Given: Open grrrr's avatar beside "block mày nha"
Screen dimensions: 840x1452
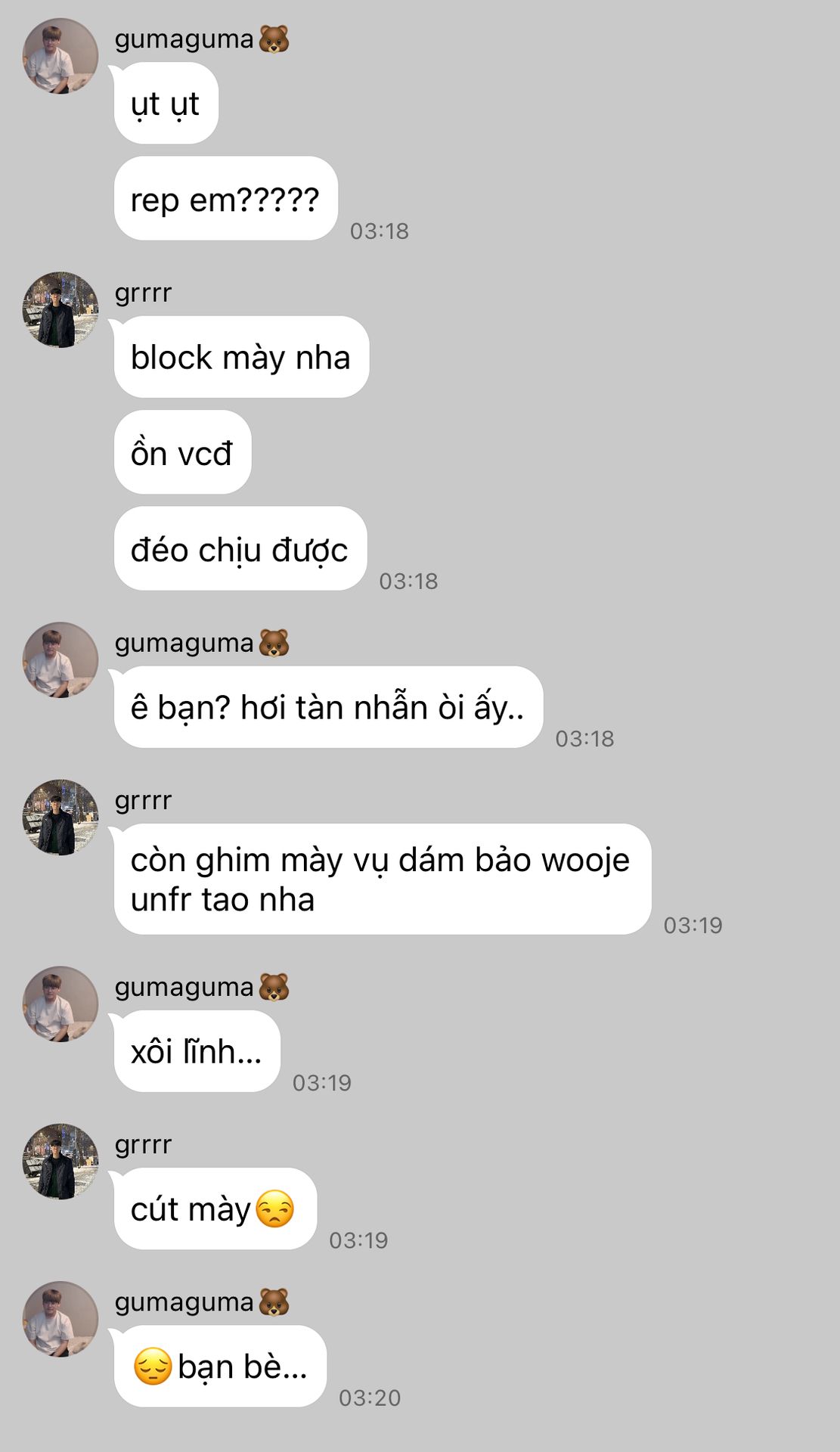Looking at the screenshot, I should tap(60, 310).
